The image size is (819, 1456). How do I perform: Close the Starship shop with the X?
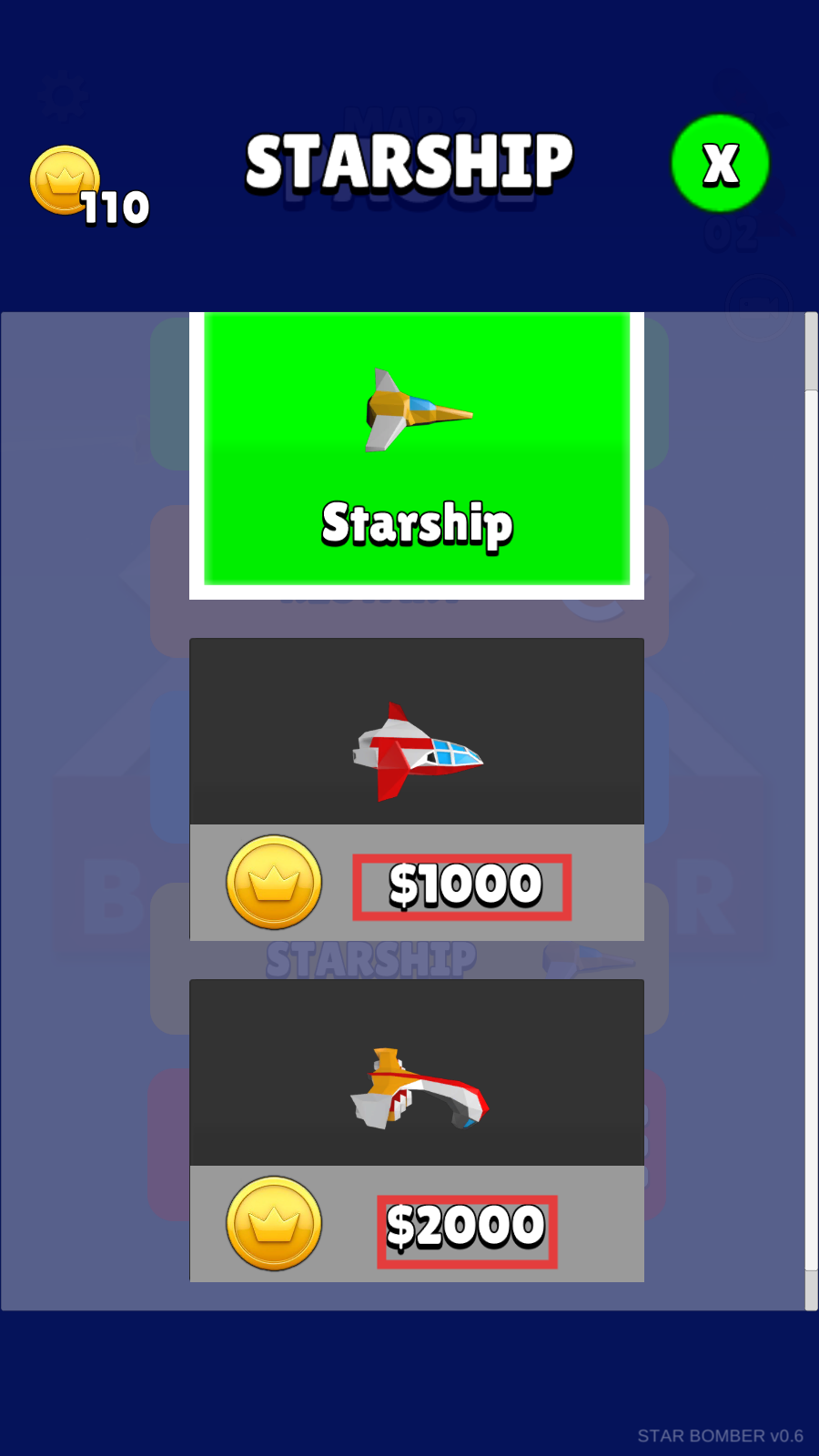coord(720,164)
